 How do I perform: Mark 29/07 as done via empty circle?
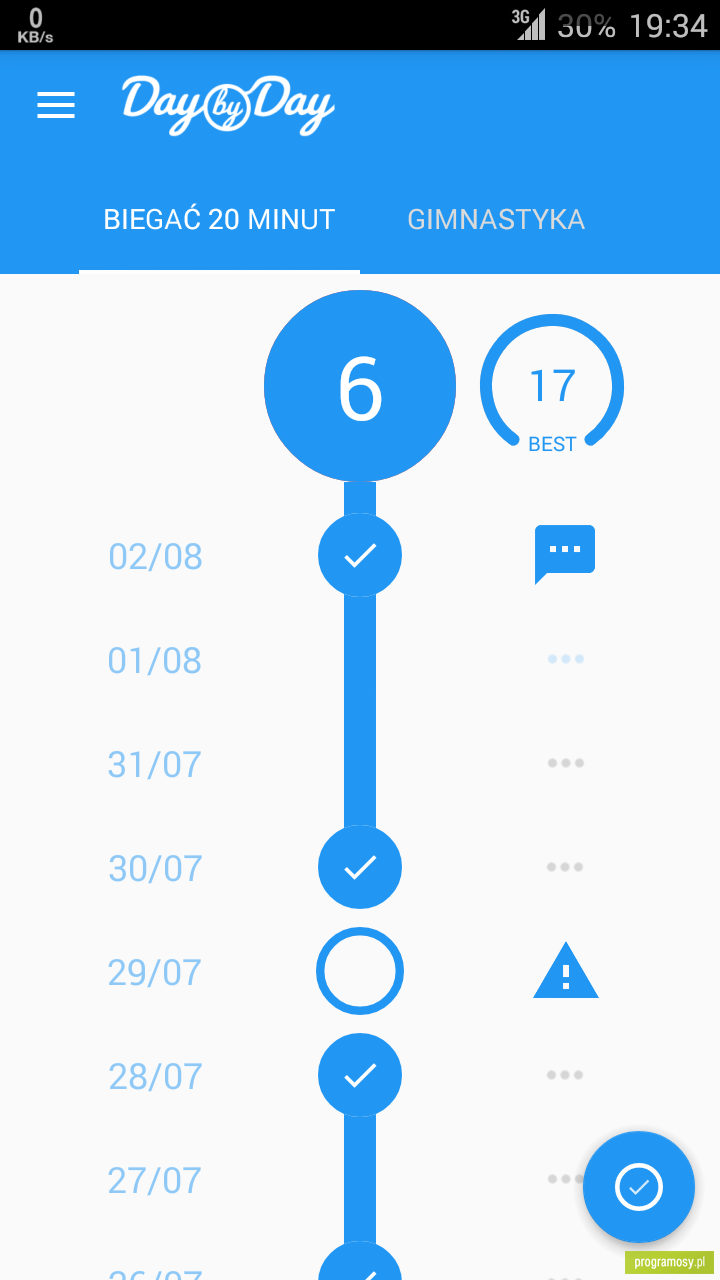coord(360,971)
